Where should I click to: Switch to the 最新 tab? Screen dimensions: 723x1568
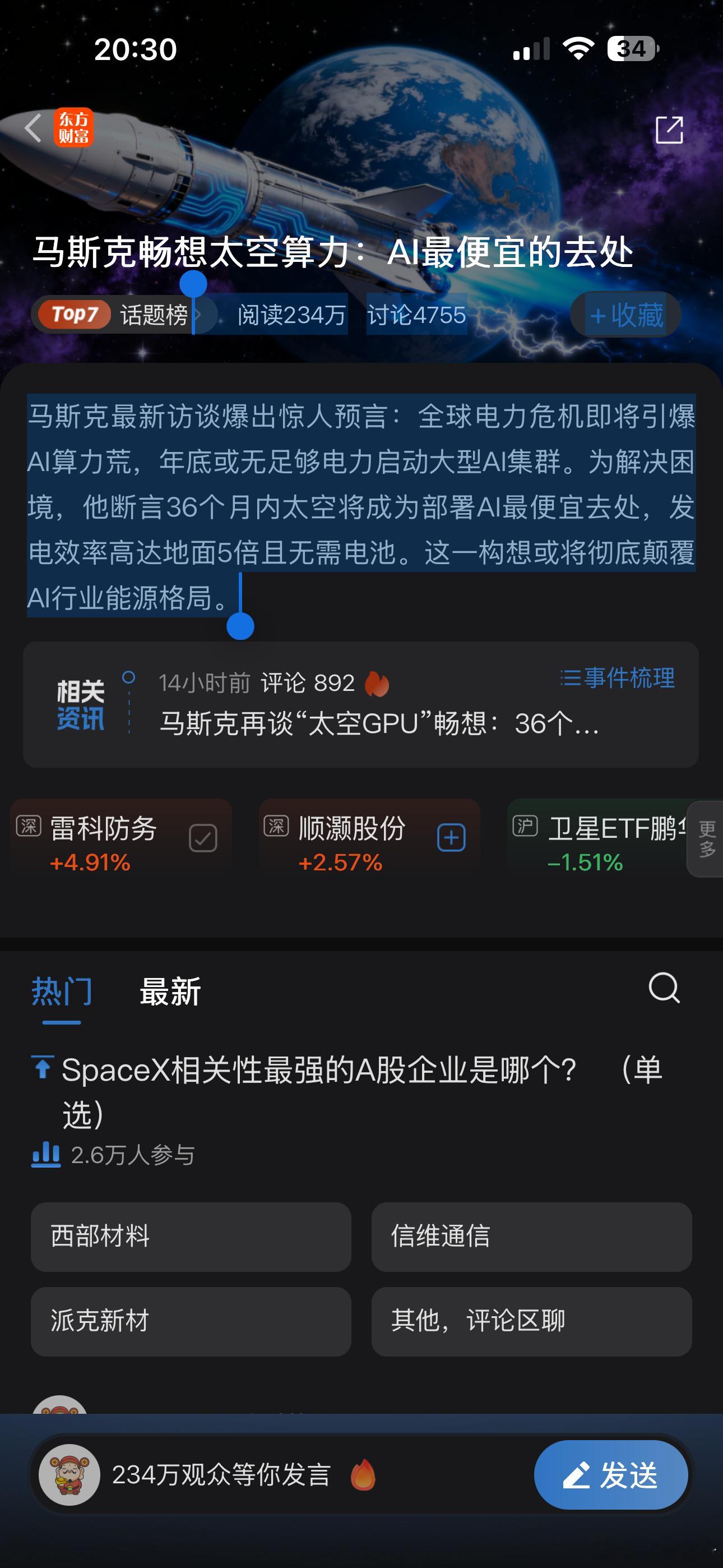171,992
